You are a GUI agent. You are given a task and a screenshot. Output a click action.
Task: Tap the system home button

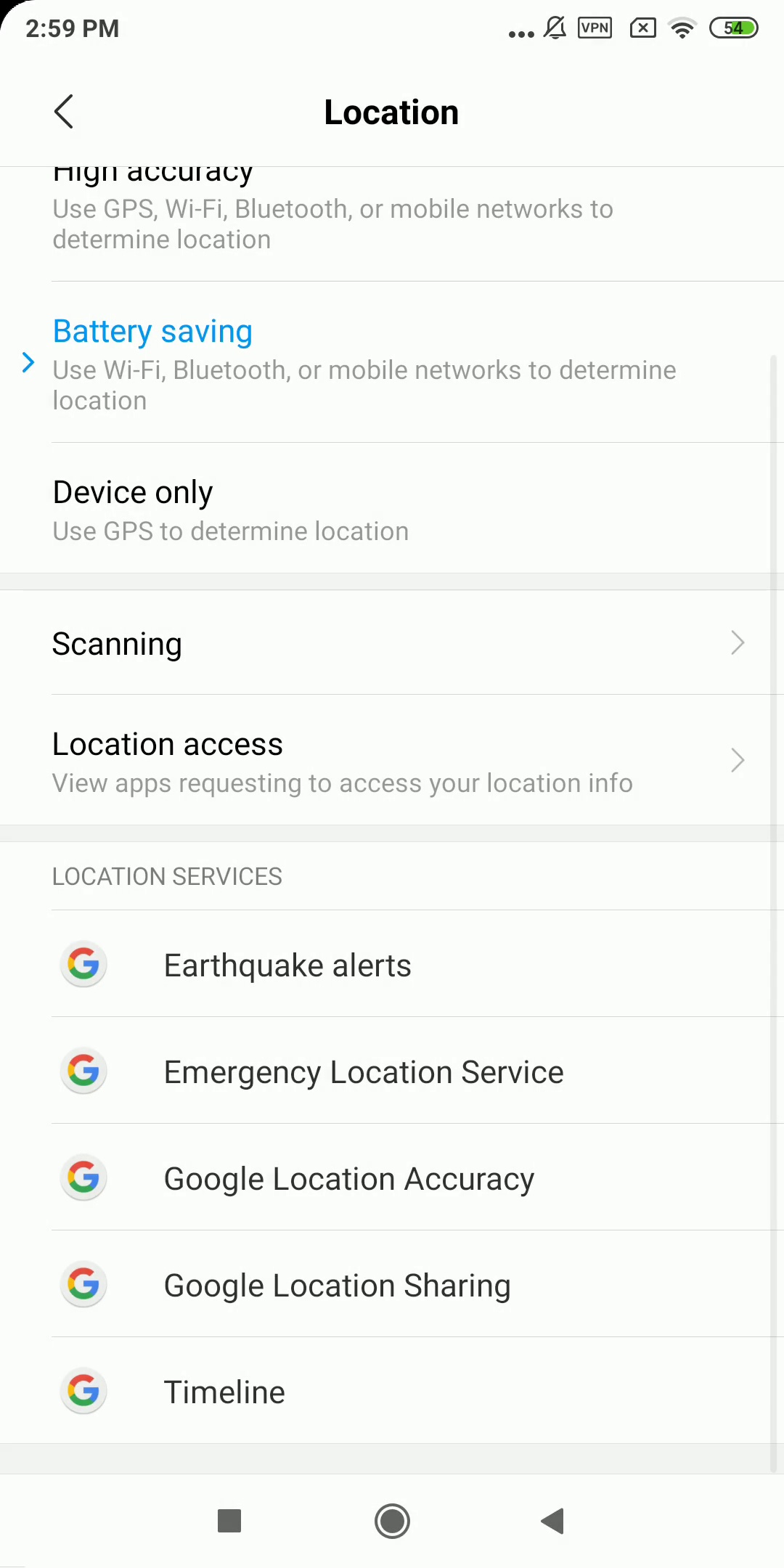(x=392, y=1521)
